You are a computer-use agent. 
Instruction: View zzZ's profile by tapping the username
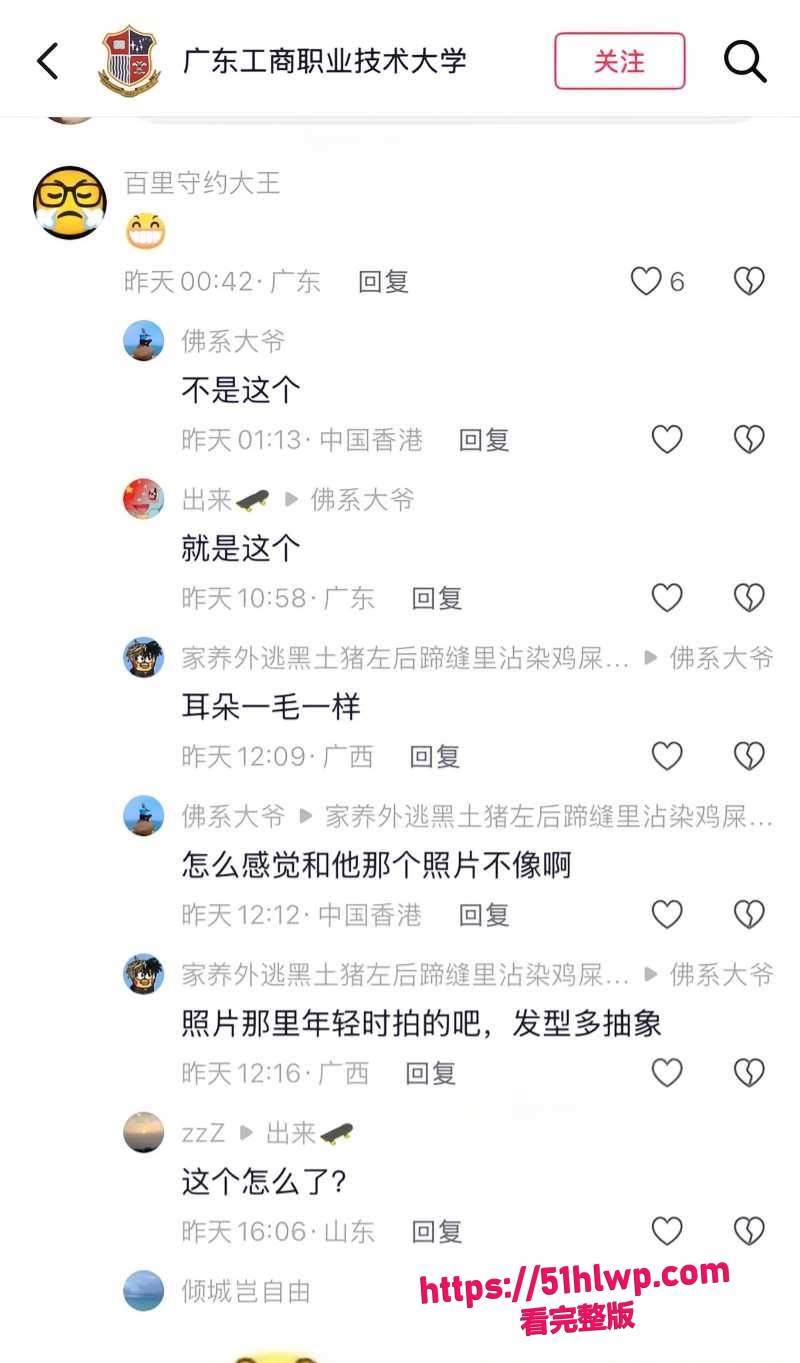coord(203,1133)
